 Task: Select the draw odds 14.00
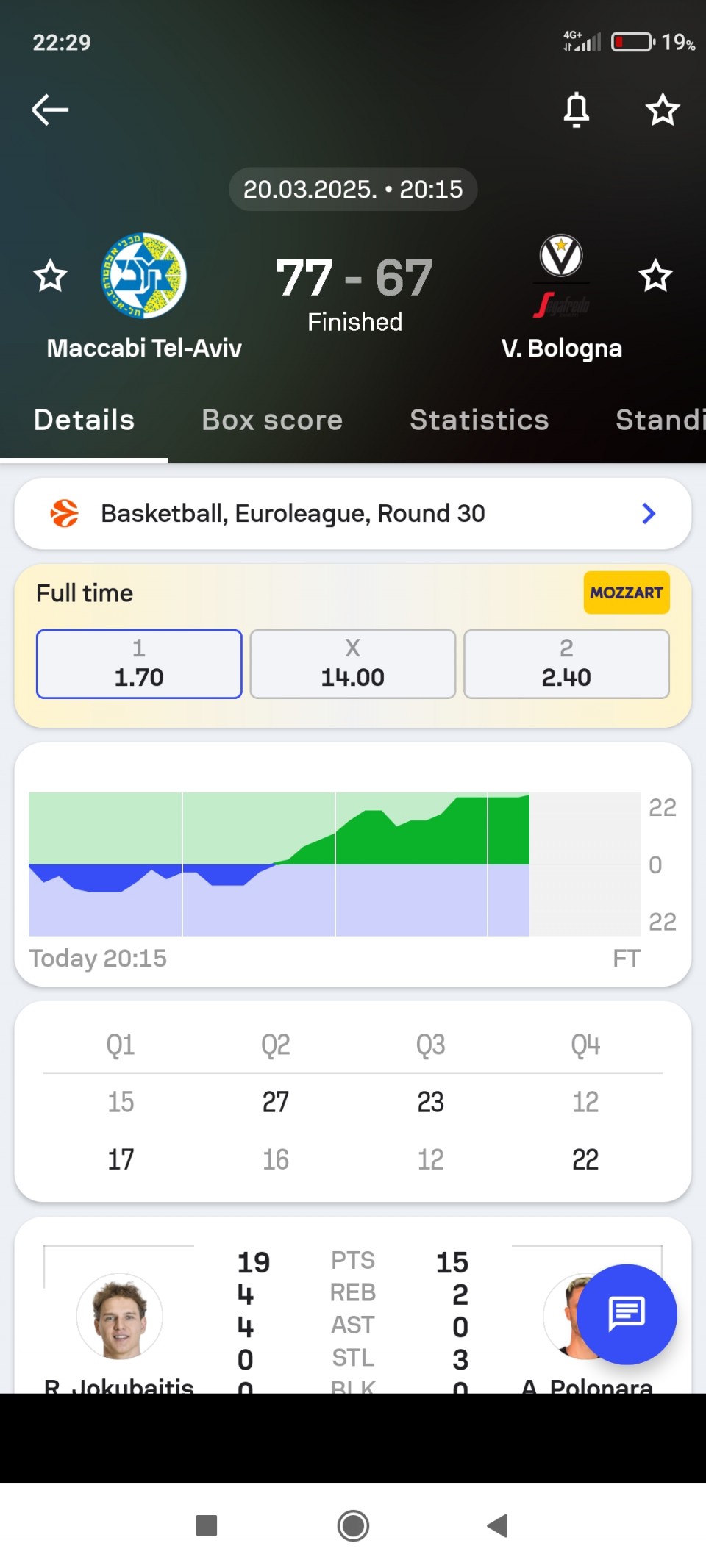click(353, 664)
